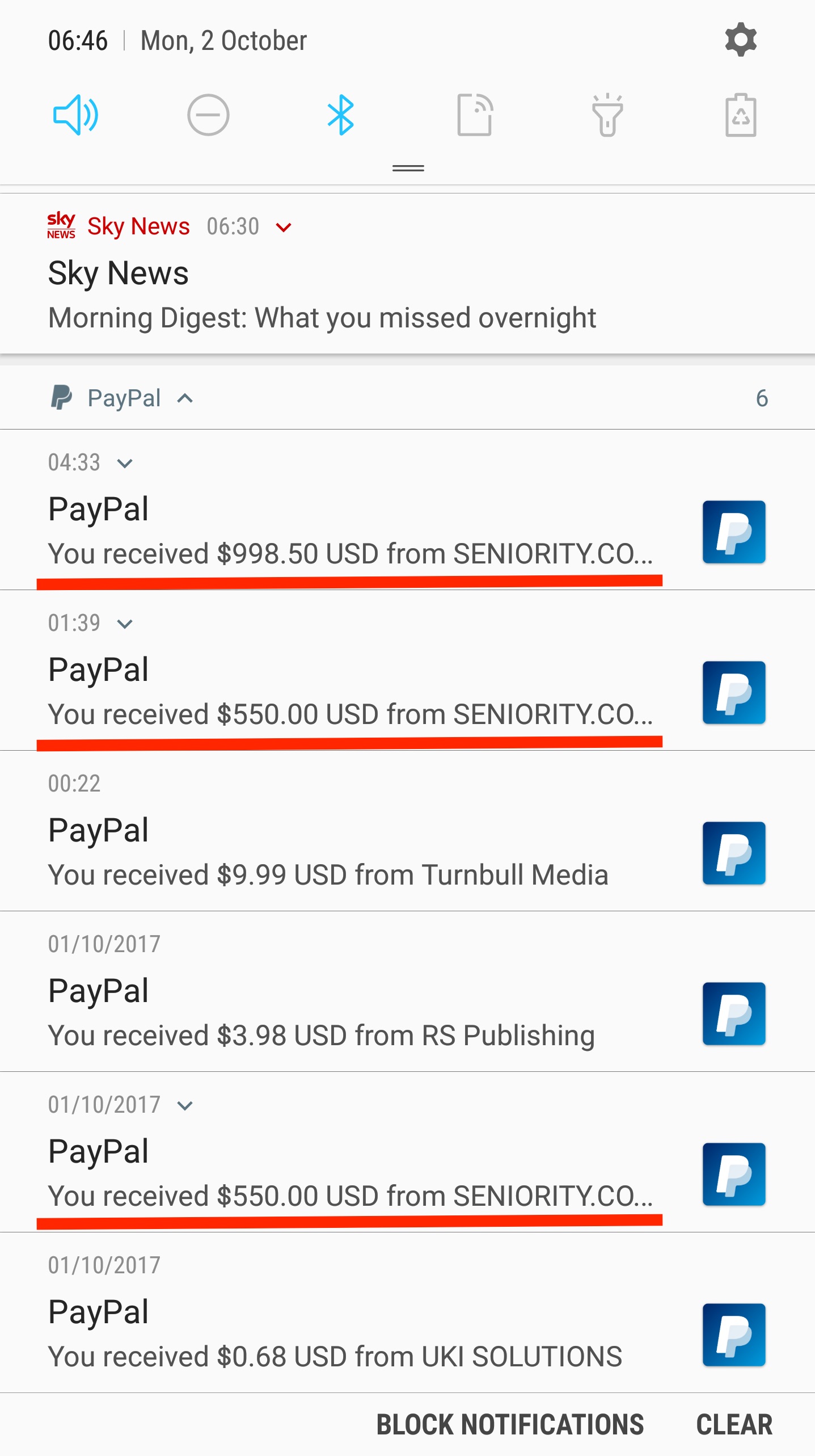Expand the quick settings panel handle

[408, 168]
